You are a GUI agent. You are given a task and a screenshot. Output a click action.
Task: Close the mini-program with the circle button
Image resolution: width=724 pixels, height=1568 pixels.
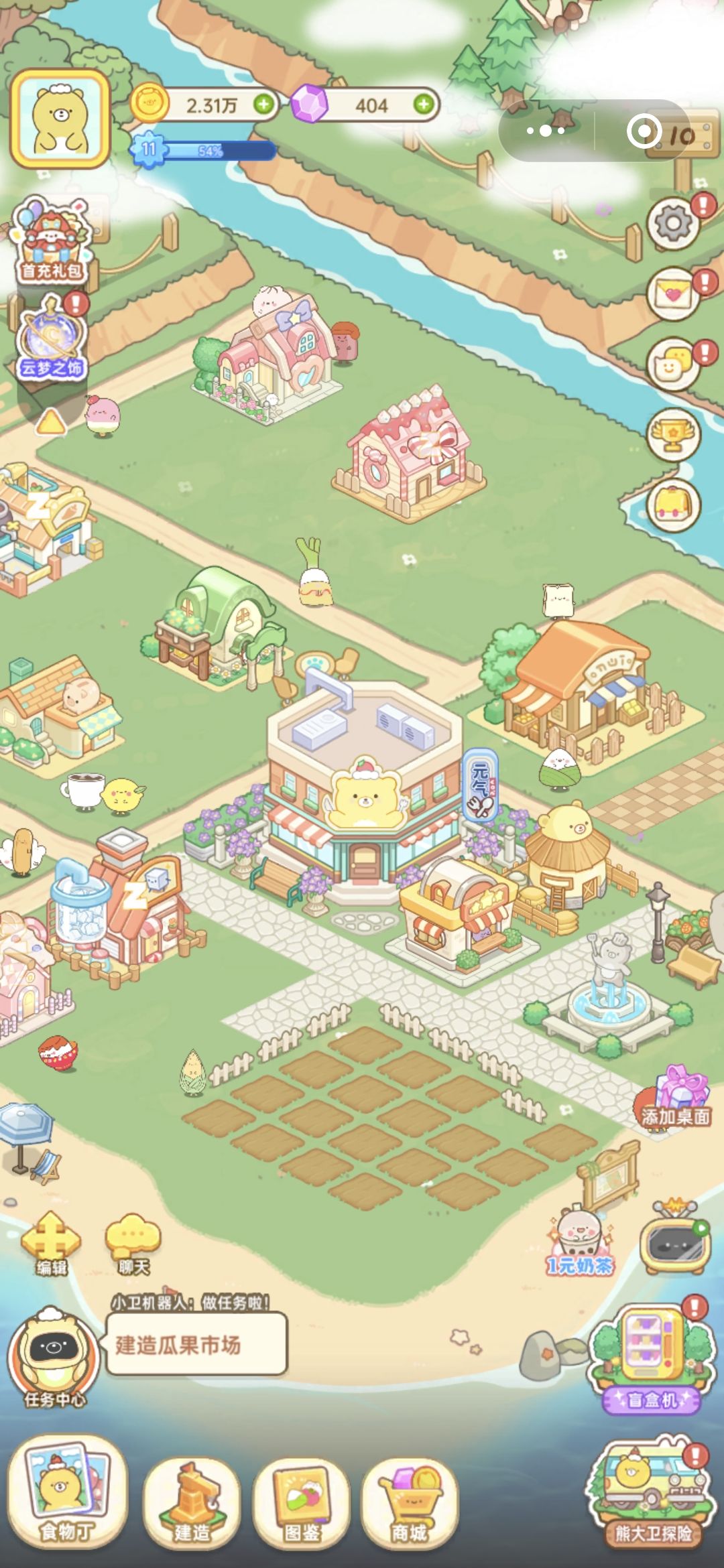coord(644,131)
